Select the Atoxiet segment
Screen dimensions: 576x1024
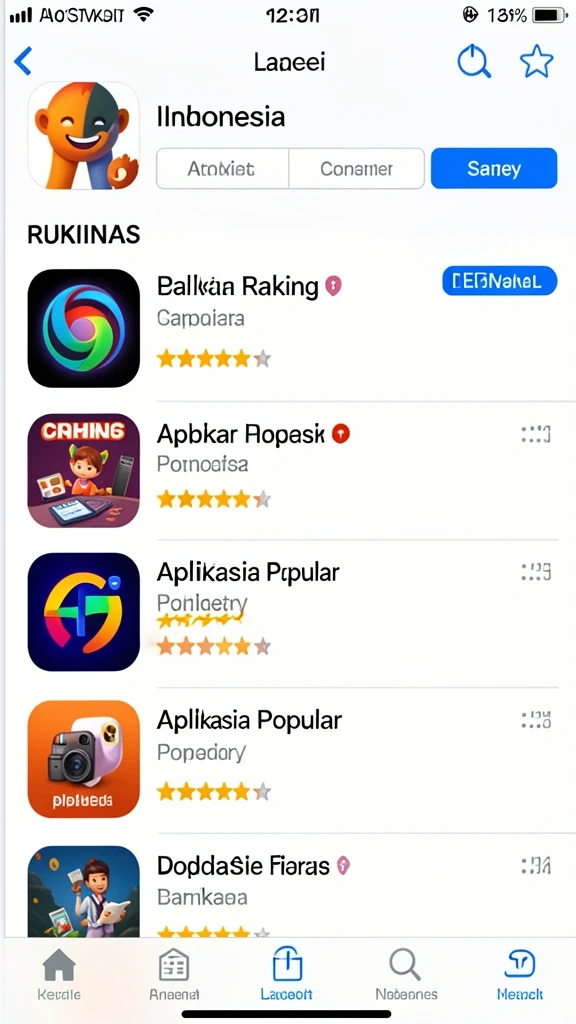tap(222, 168)
